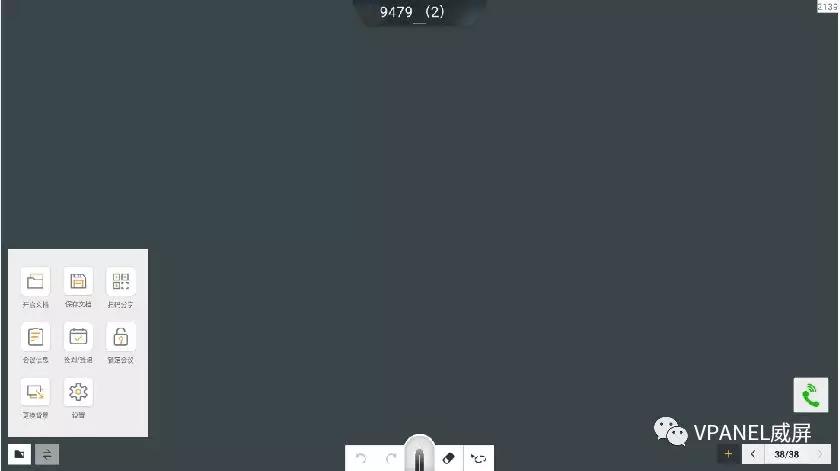Open a file with the folder icon
Image resolution: width=840 pixels, height=471 pixels.
click(35, 282)
